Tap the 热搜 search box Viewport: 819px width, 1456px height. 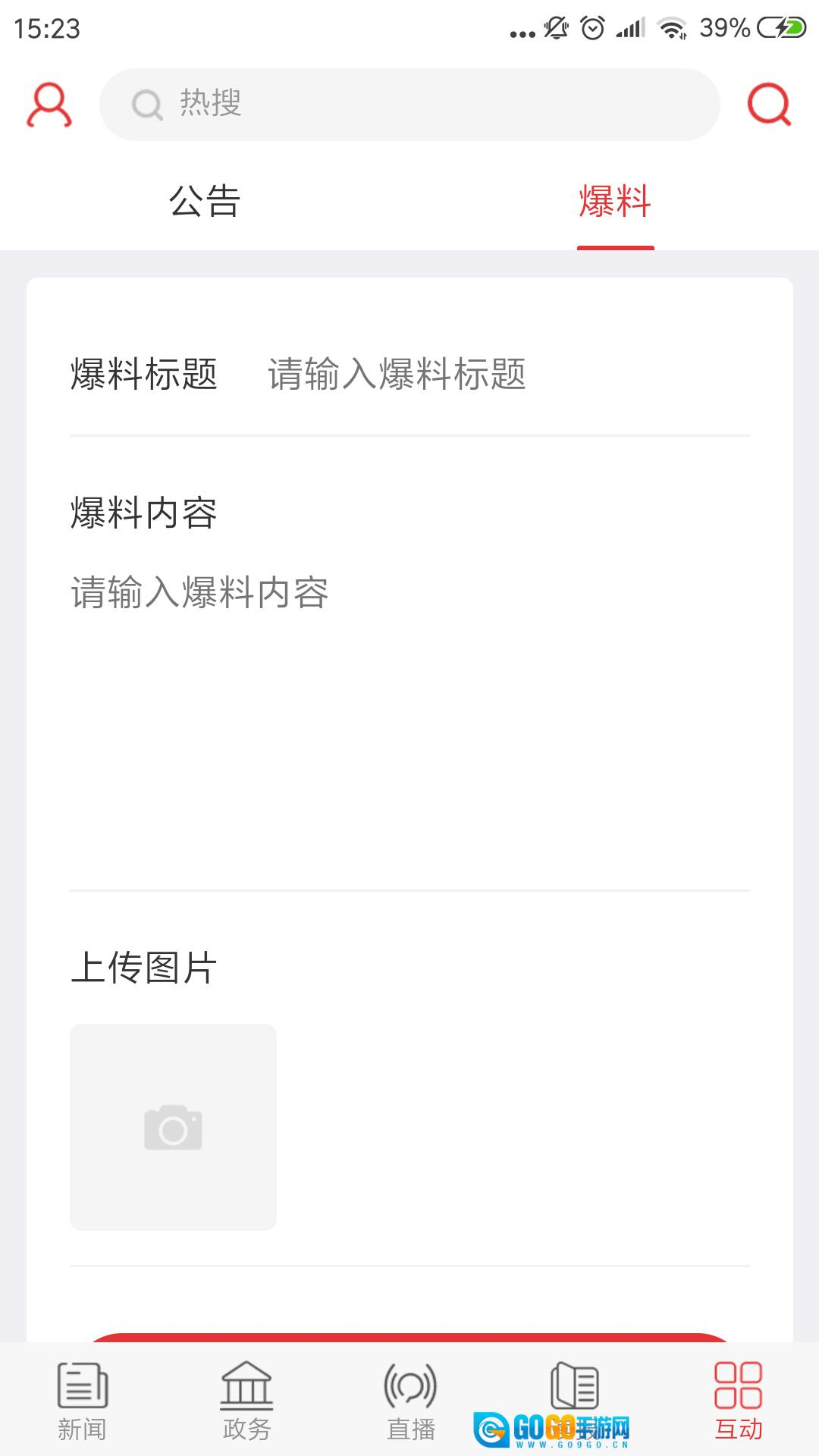pyautogui.click(x=409, y=105)
